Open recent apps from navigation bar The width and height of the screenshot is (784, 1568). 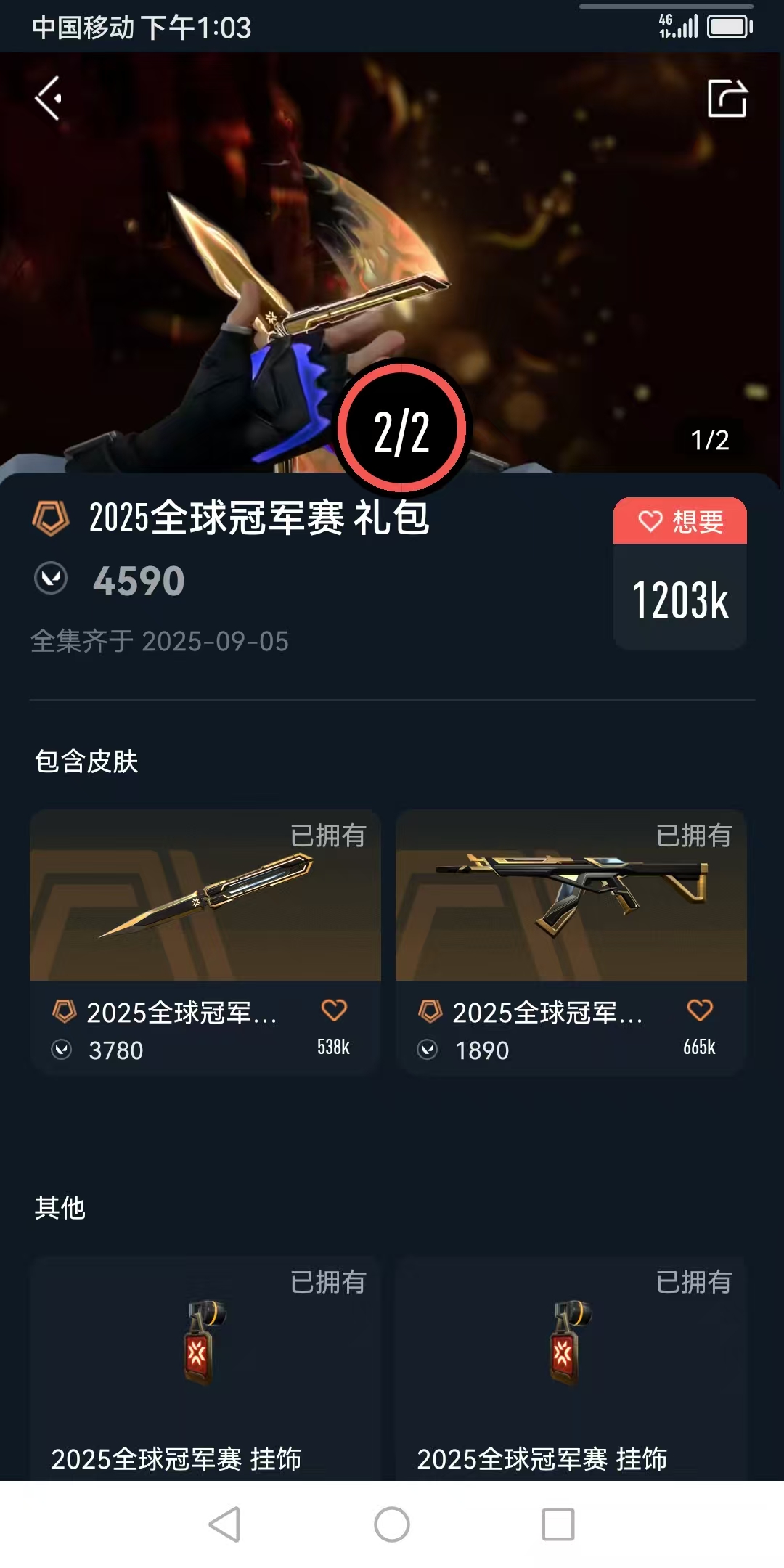click(x=558, y=1524)
